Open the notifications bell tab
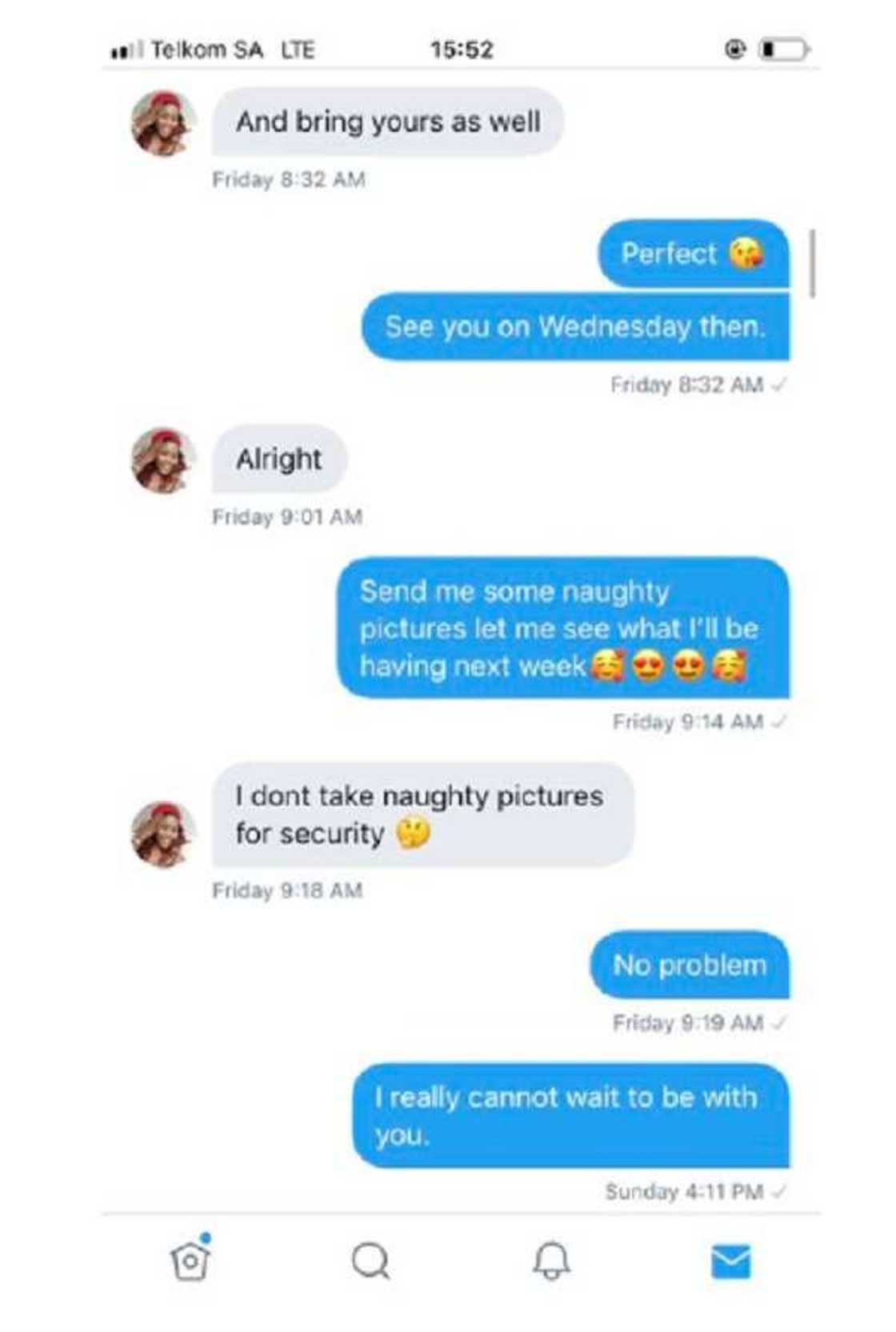Viewport: 896px width, 1332px height. click(551, 1262)
